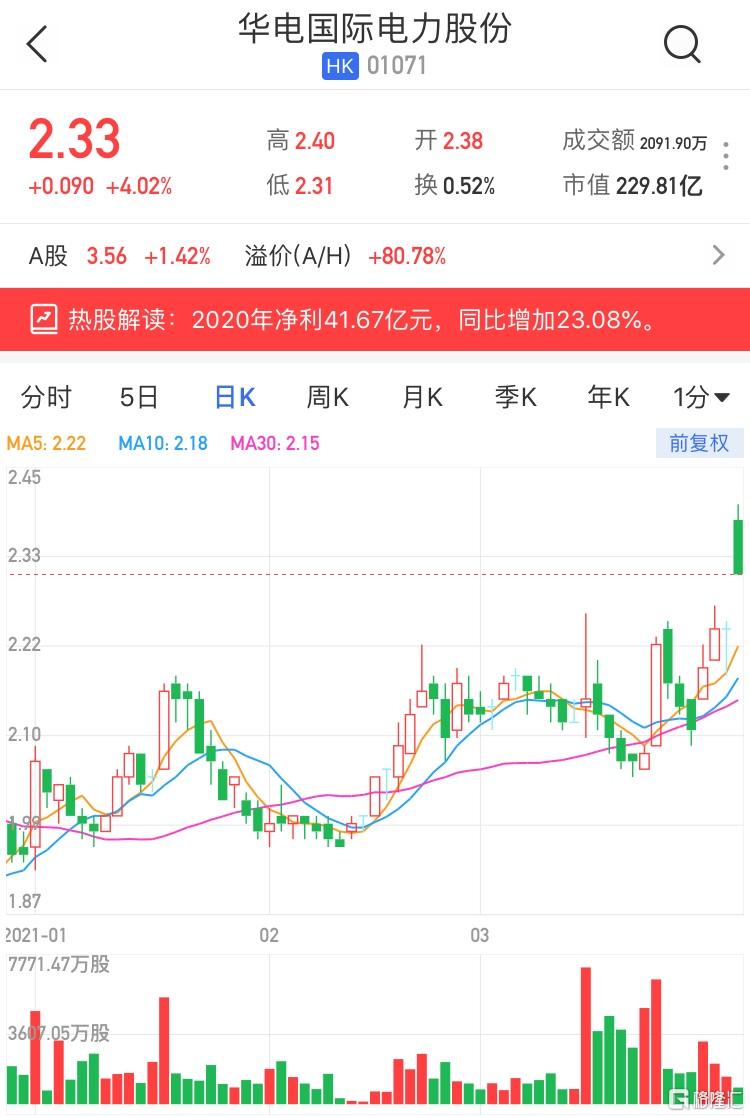The image size is (750, 1117).
Task: Switch to the 季K chart tab
Action: pos(515,398)
